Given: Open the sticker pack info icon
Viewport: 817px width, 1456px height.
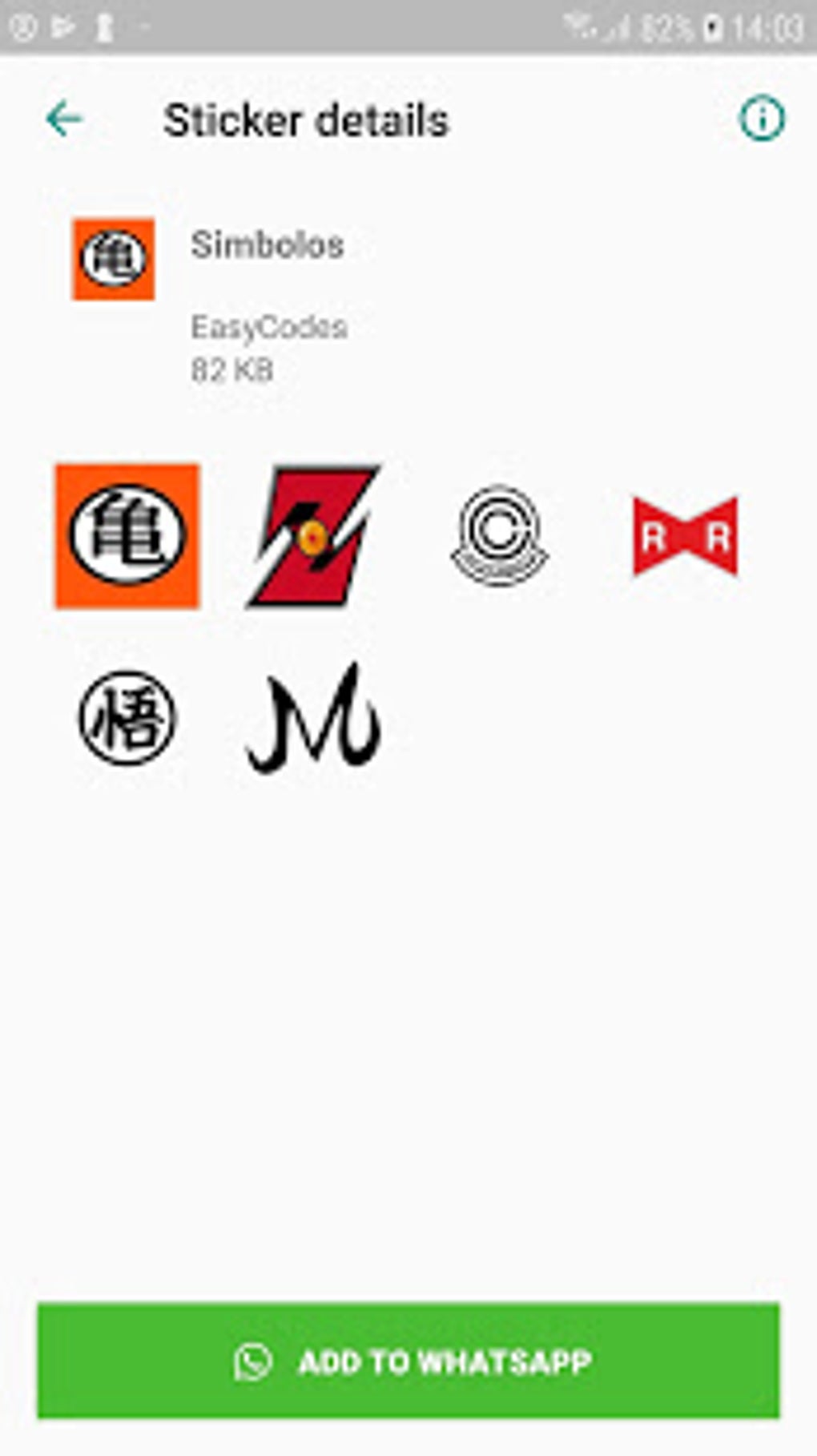Looking at the screenshot, I should (760, 119).
